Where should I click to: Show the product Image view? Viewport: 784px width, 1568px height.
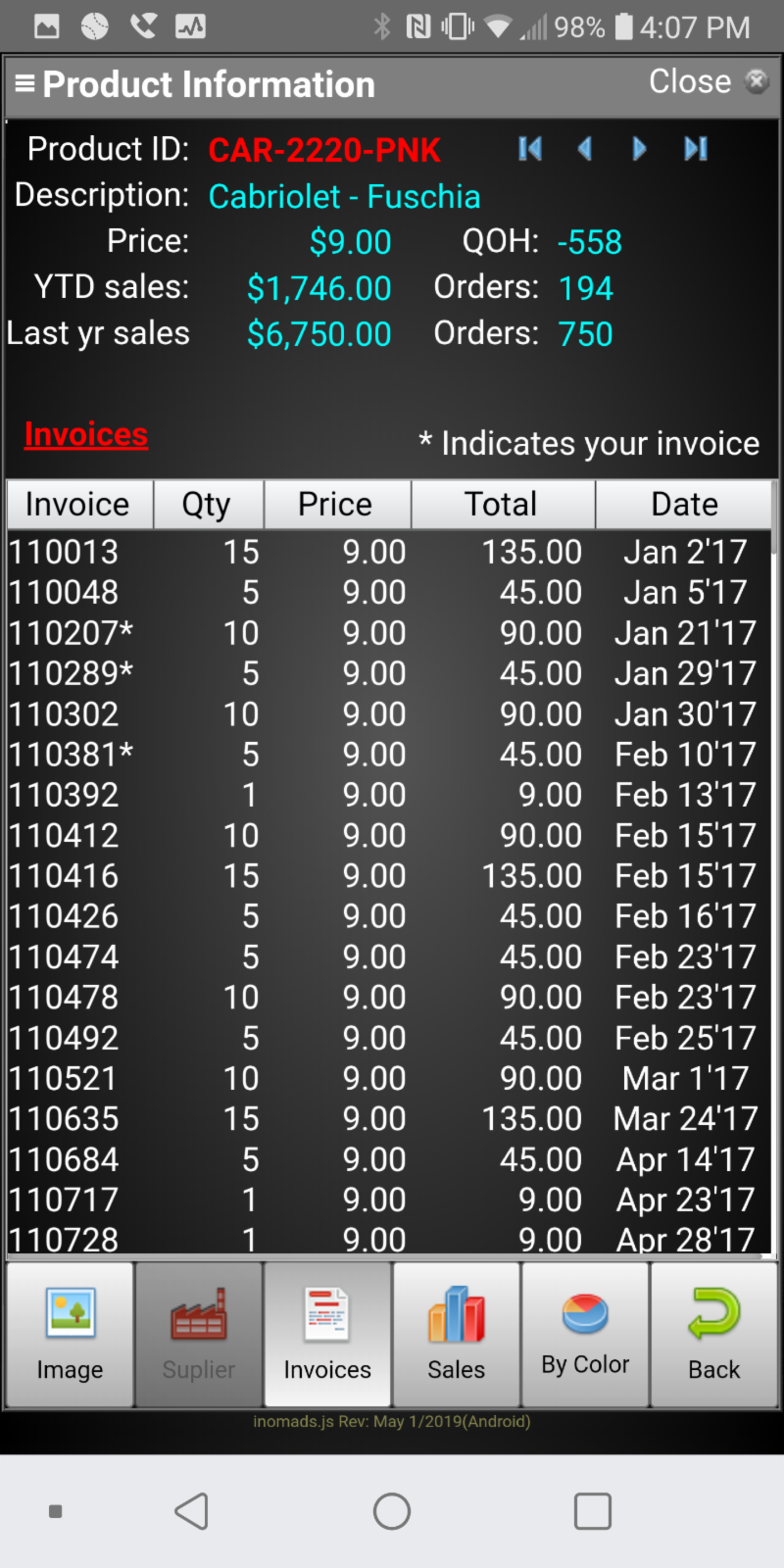70,1335
